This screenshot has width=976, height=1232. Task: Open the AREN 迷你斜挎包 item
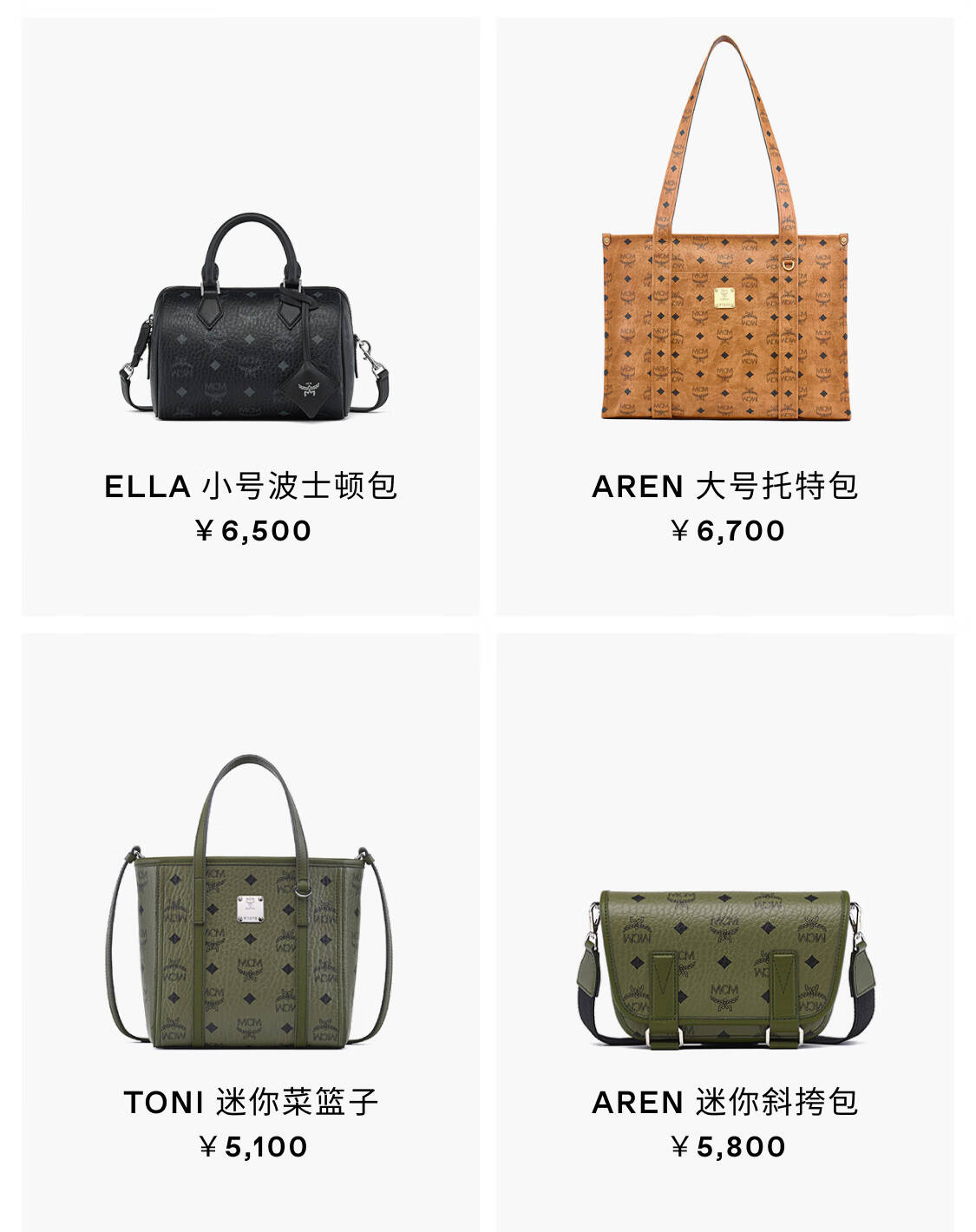click(725, 933)
